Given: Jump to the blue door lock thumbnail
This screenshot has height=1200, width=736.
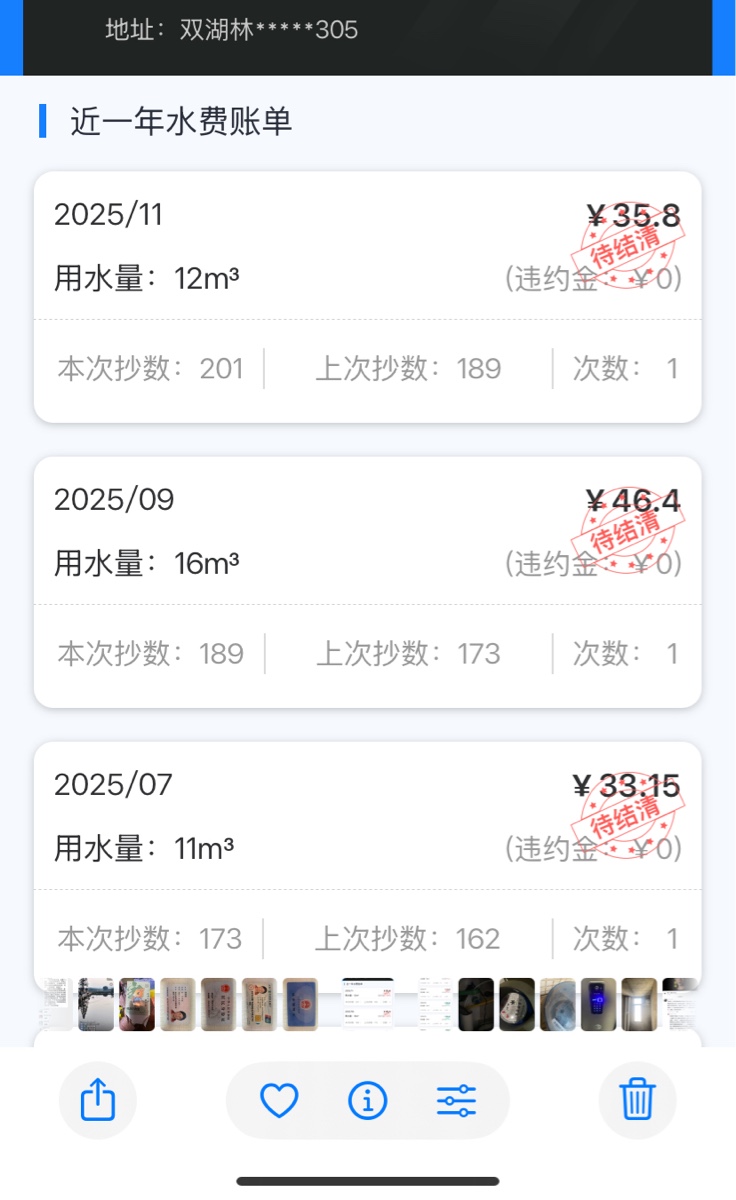Looking at the screenshot, I should click(x=598, y=1004).
